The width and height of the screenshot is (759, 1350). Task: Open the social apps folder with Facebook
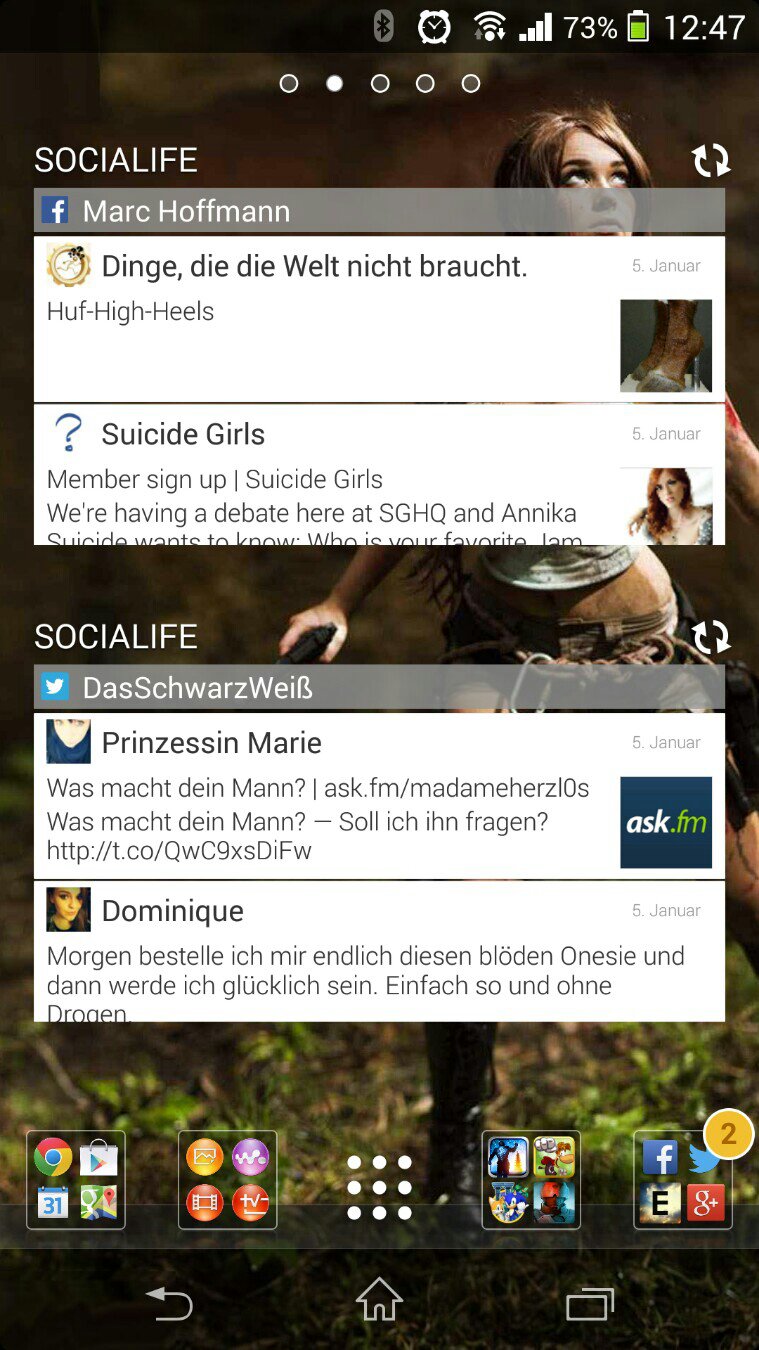(x=683, y=1180)
